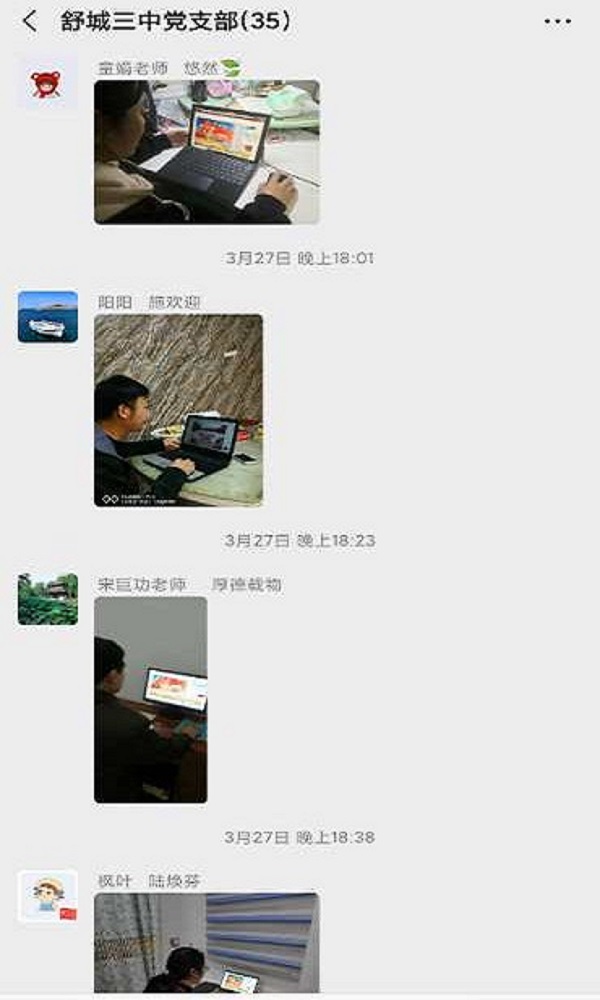This screenshot has height=1000, width=600.
Task: Open the photo sent by 悠然
Action: [x=207, y=152]
